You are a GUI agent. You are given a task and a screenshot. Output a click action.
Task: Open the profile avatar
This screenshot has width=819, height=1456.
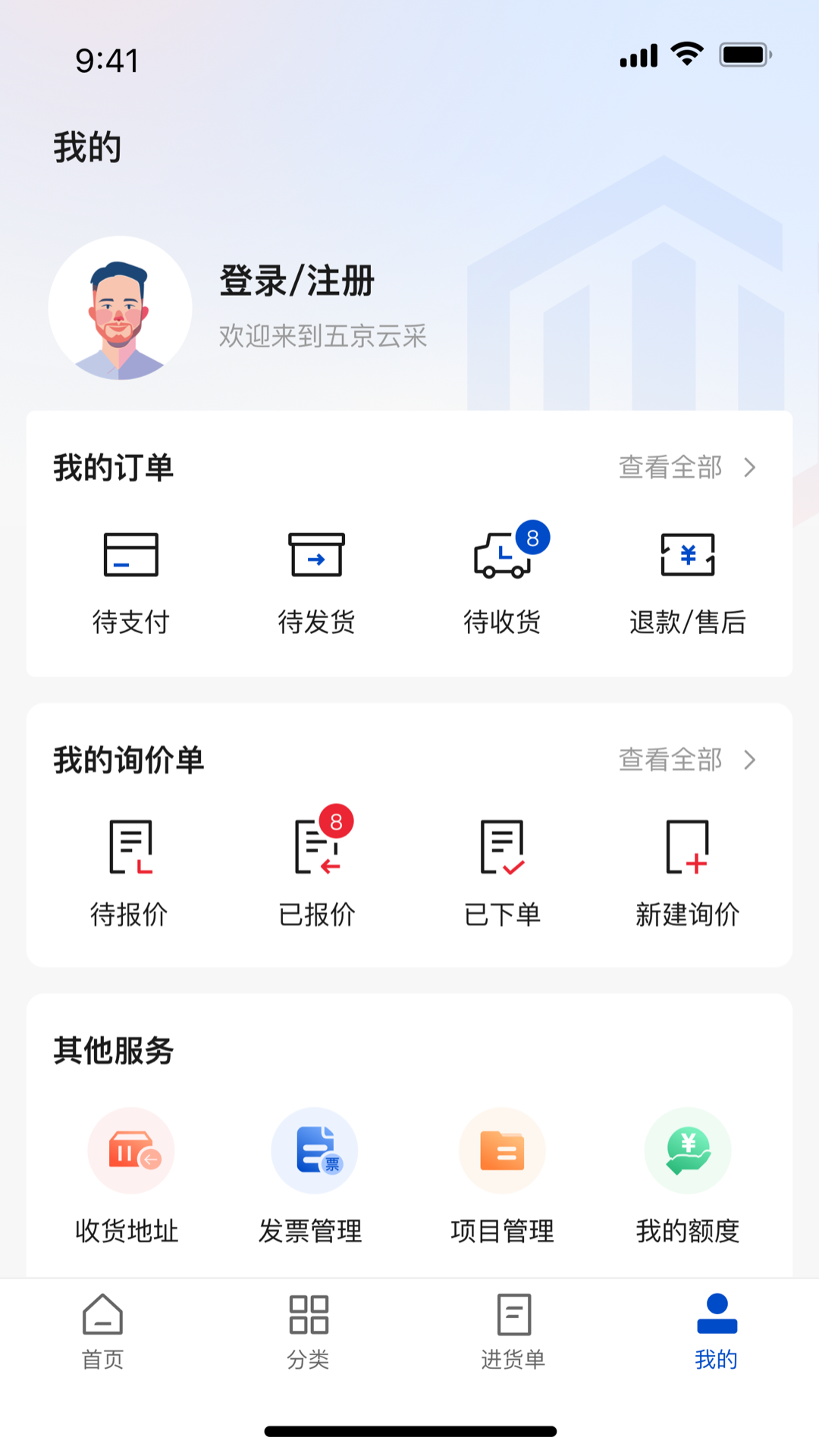120,308
